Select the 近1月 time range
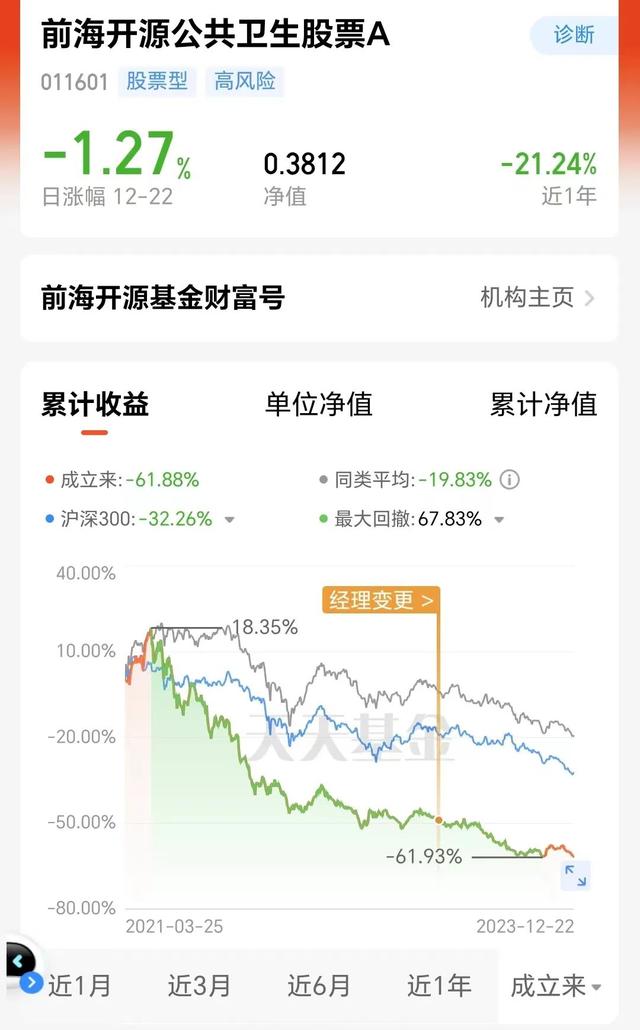This screenshot has height=1030, width=640. click(79, 985)
